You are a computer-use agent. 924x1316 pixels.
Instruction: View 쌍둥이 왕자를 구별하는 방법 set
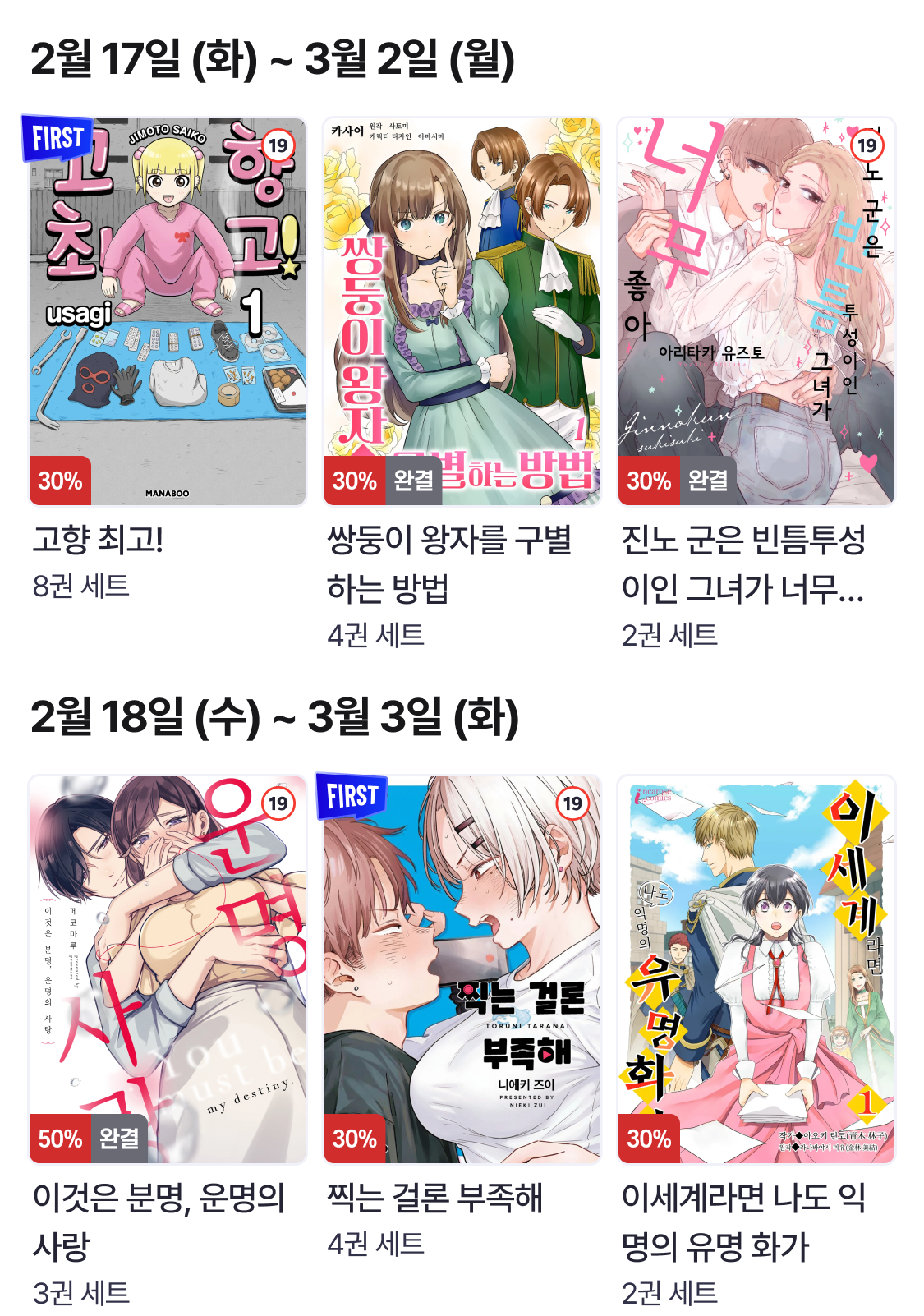point(462,312)
